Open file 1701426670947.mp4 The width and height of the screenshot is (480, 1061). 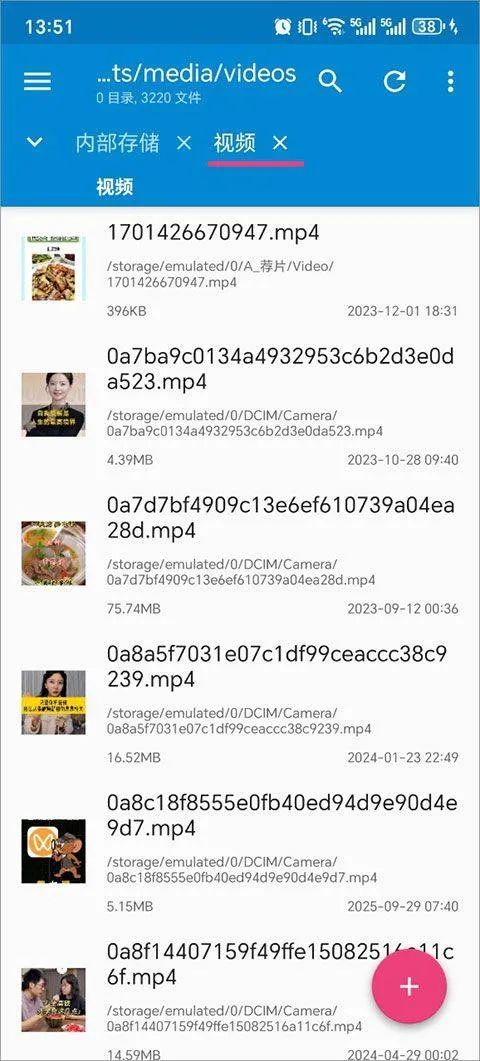click(x=240, y=269)
